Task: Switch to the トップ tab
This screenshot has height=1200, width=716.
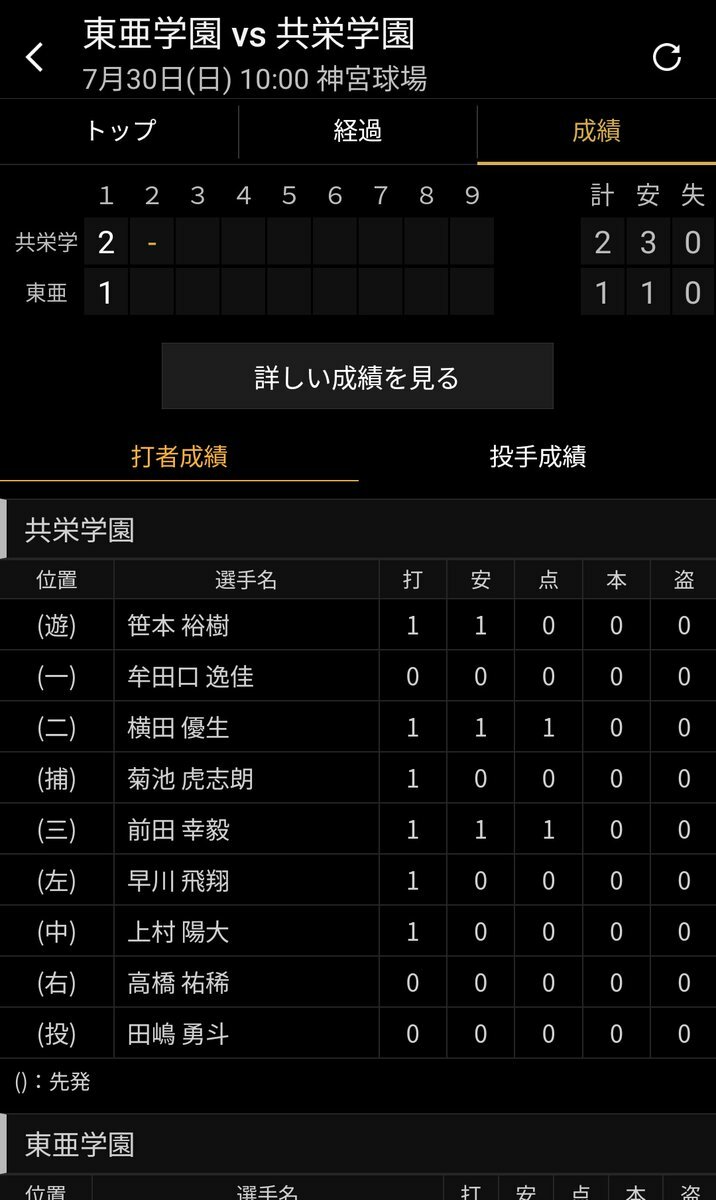Action: (x=120, y=131)
